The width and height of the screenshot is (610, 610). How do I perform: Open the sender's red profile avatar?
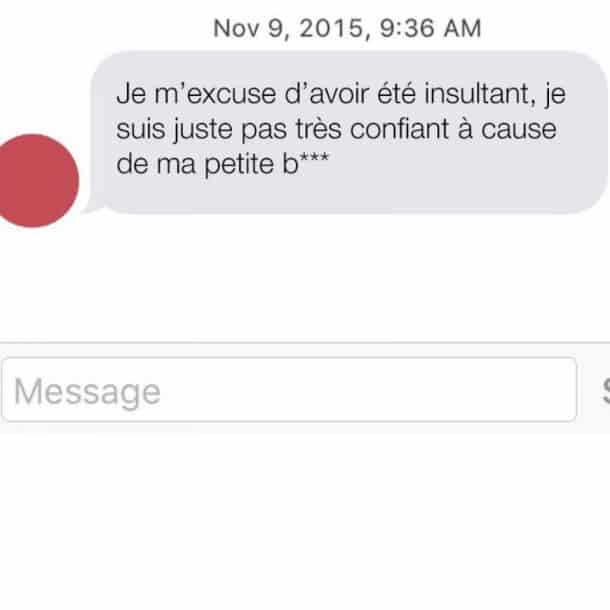coord(36,182)
